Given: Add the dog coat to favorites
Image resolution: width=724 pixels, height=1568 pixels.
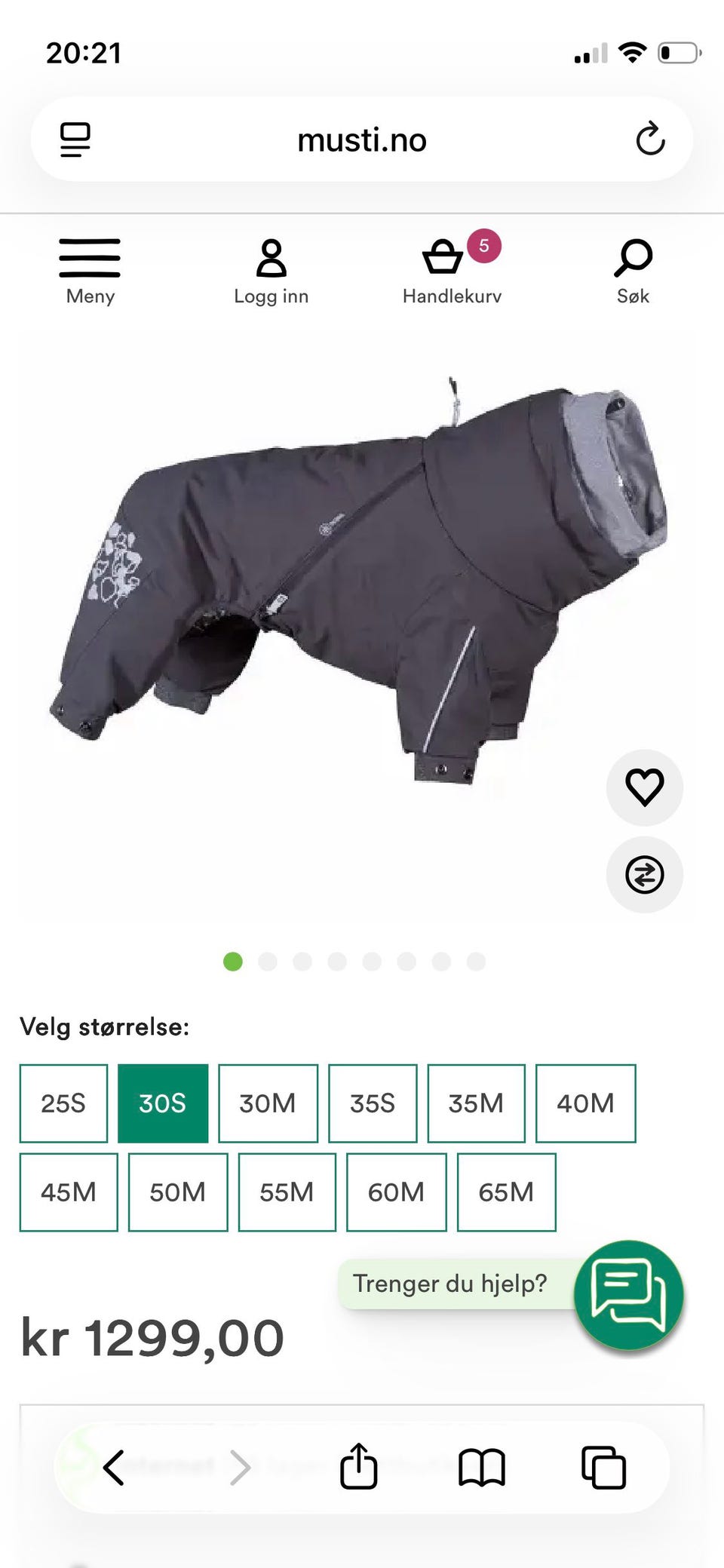Looking at the screenshot, I should tap(644, 787).
